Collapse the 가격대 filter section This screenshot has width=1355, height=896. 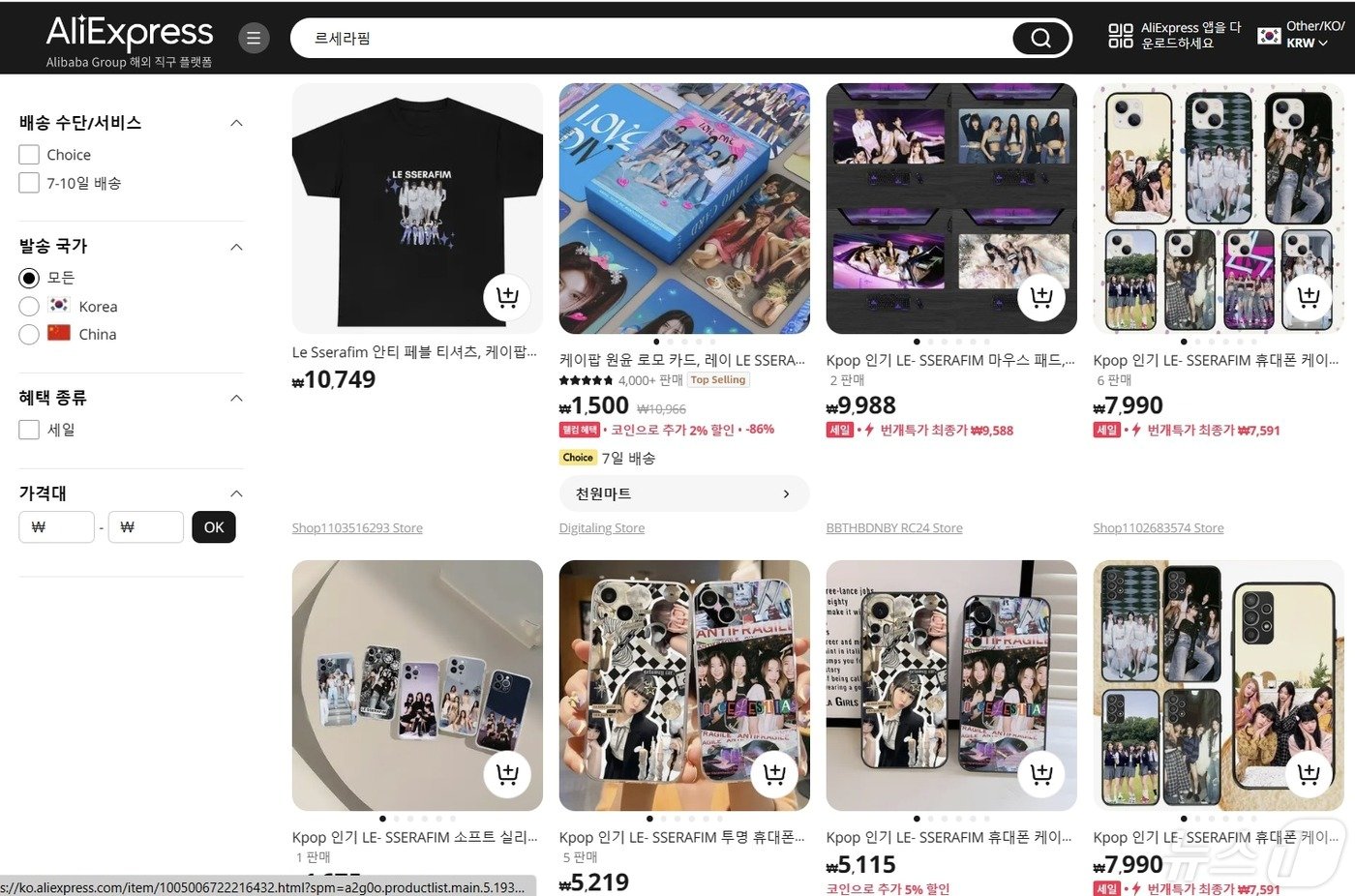click(236, 493)
